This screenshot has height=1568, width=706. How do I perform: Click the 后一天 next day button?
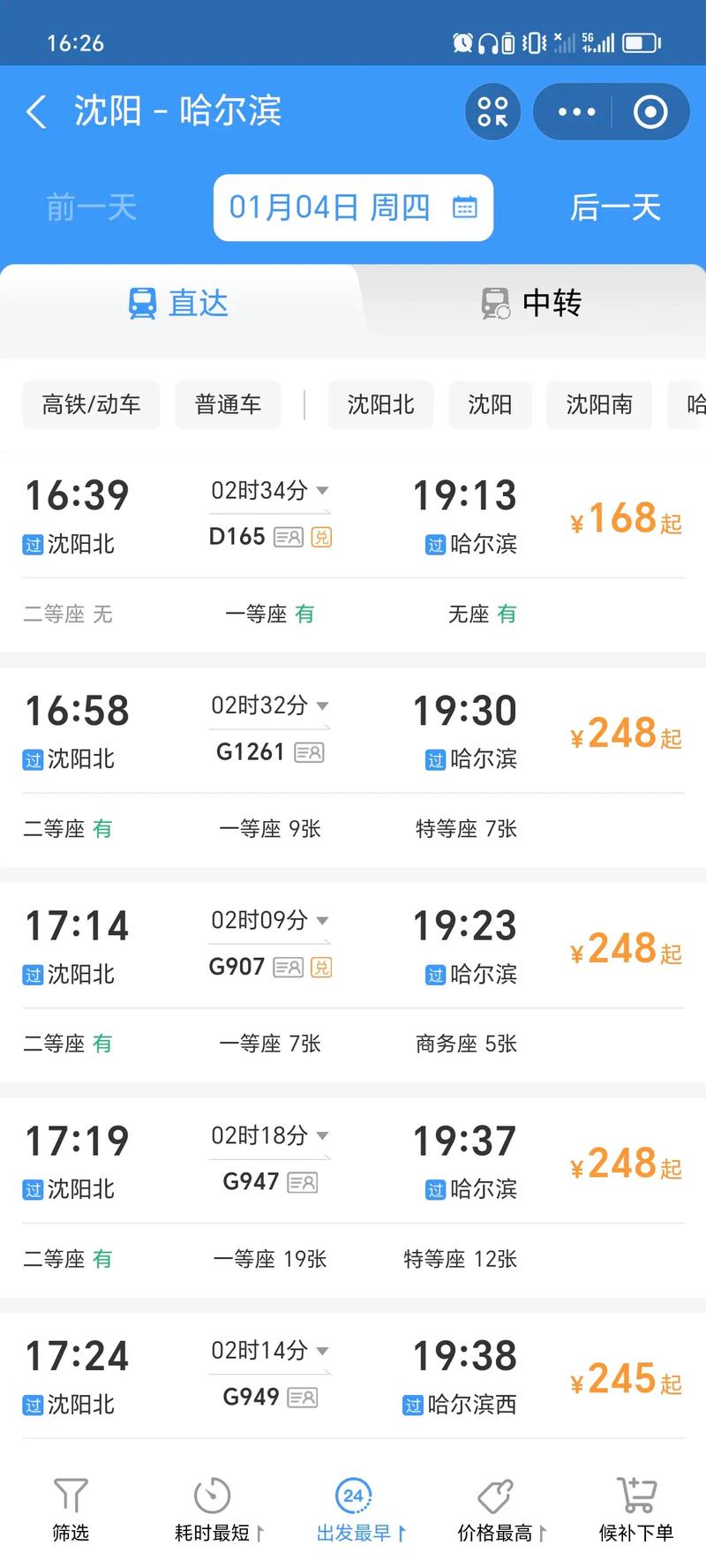[615, 207]
